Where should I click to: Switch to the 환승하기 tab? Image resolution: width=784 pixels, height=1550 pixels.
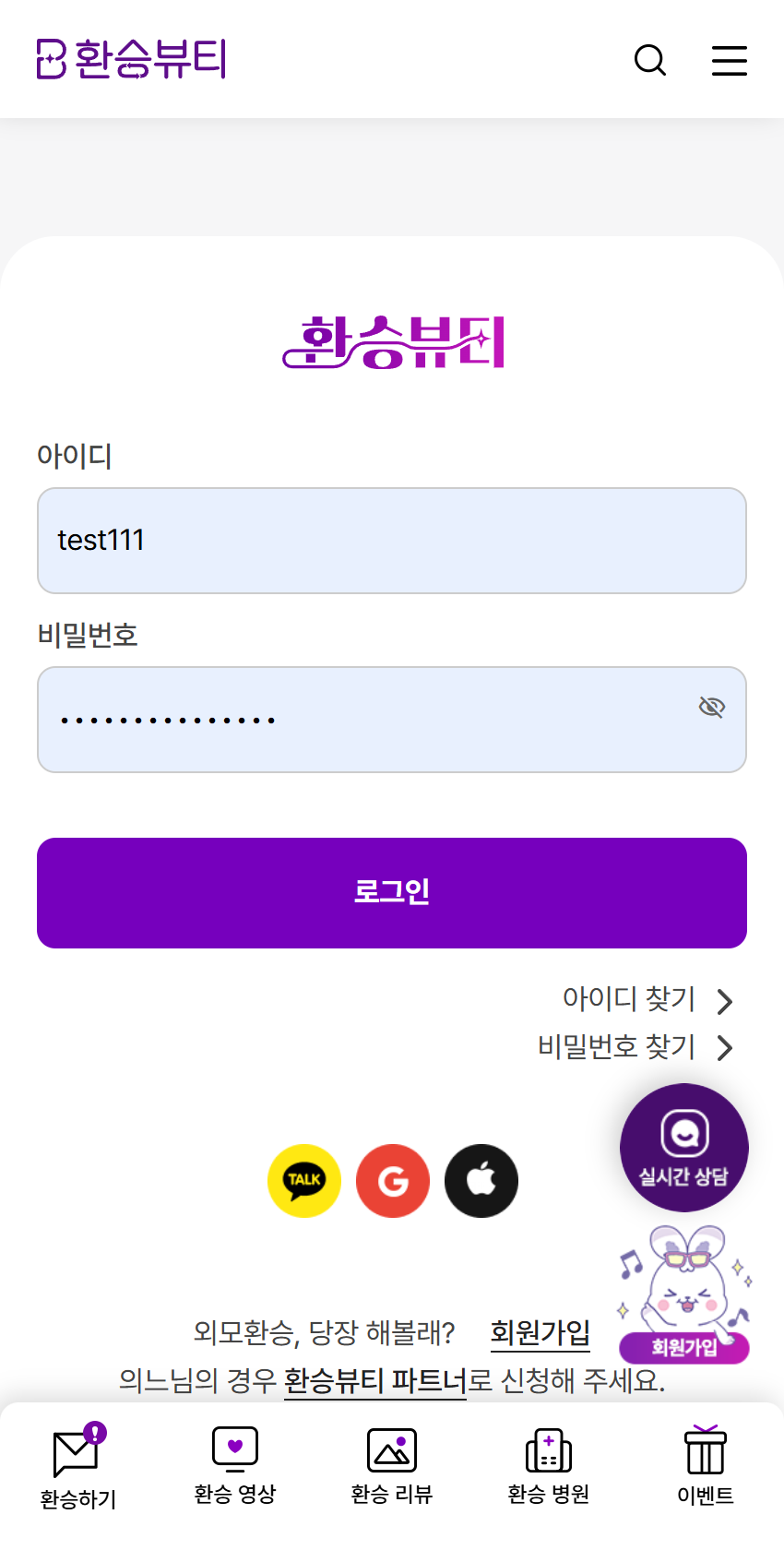coord(78,1467)
